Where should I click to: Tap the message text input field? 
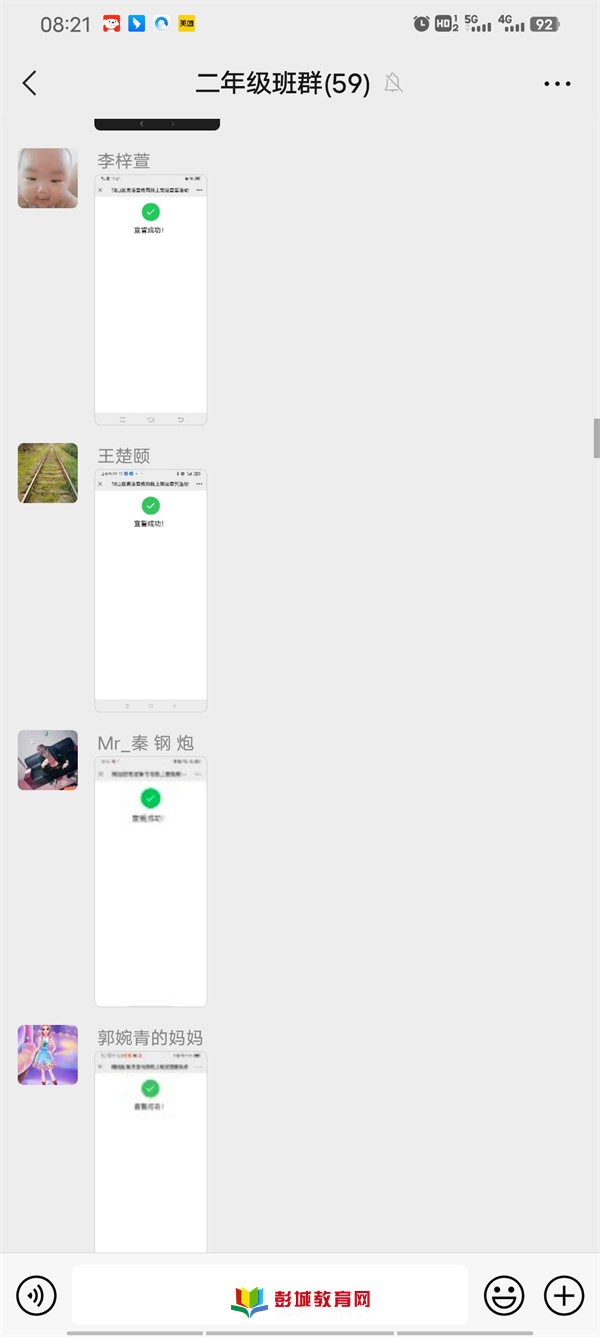269,1296
